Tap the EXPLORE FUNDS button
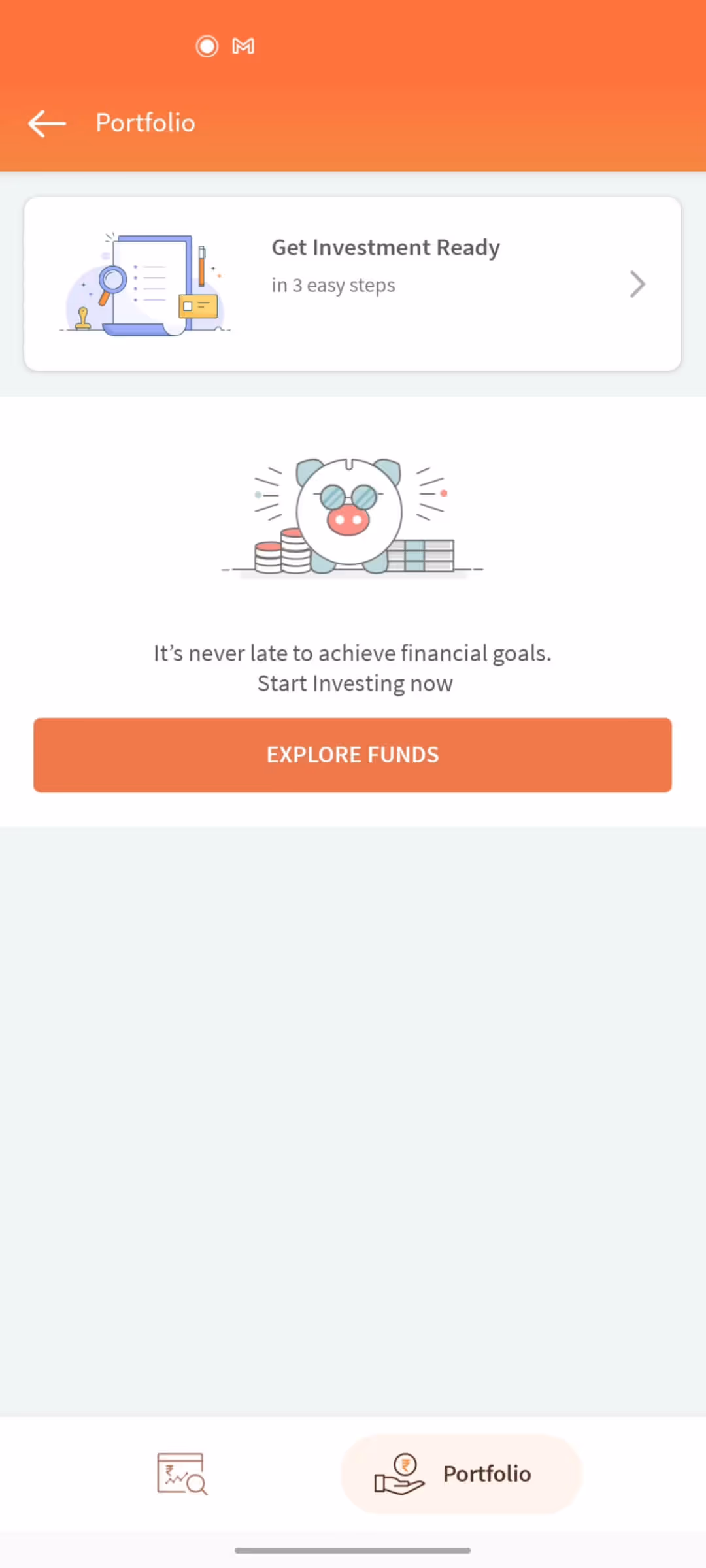This screenshot has height=1568, width=706. [352, 755]
